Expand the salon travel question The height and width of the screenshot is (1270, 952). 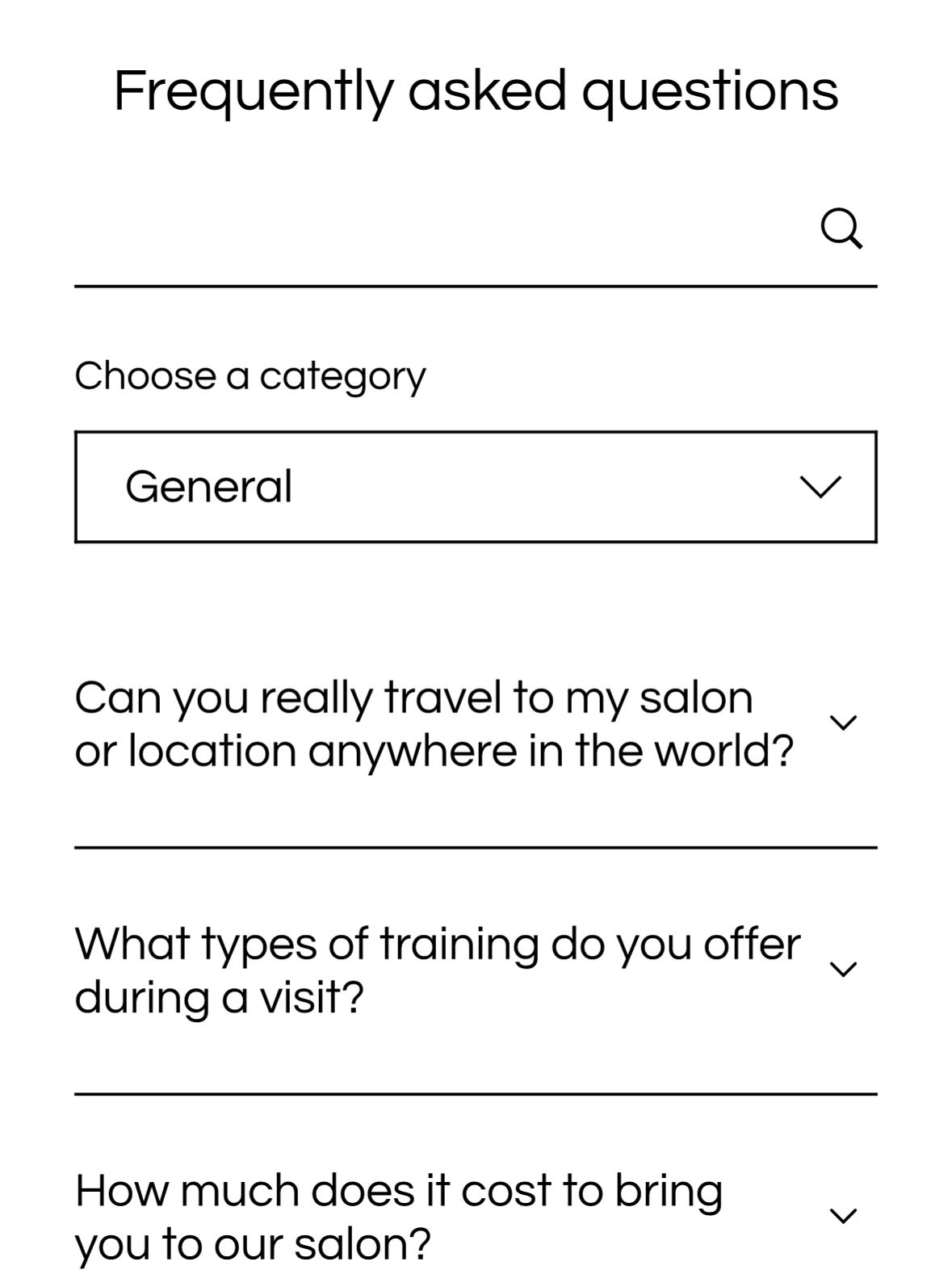(843, 723)
